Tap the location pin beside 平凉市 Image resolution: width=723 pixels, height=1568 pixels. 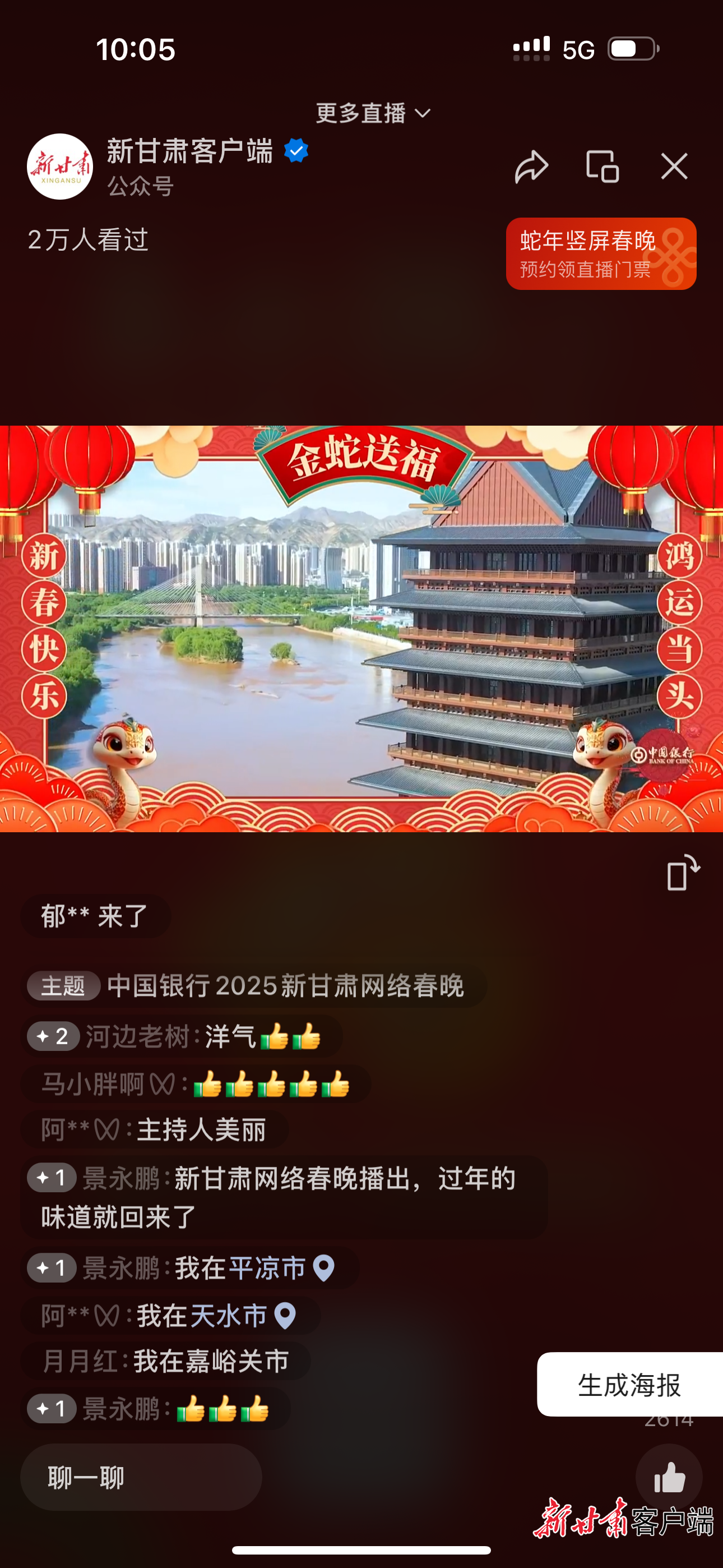323,1268
